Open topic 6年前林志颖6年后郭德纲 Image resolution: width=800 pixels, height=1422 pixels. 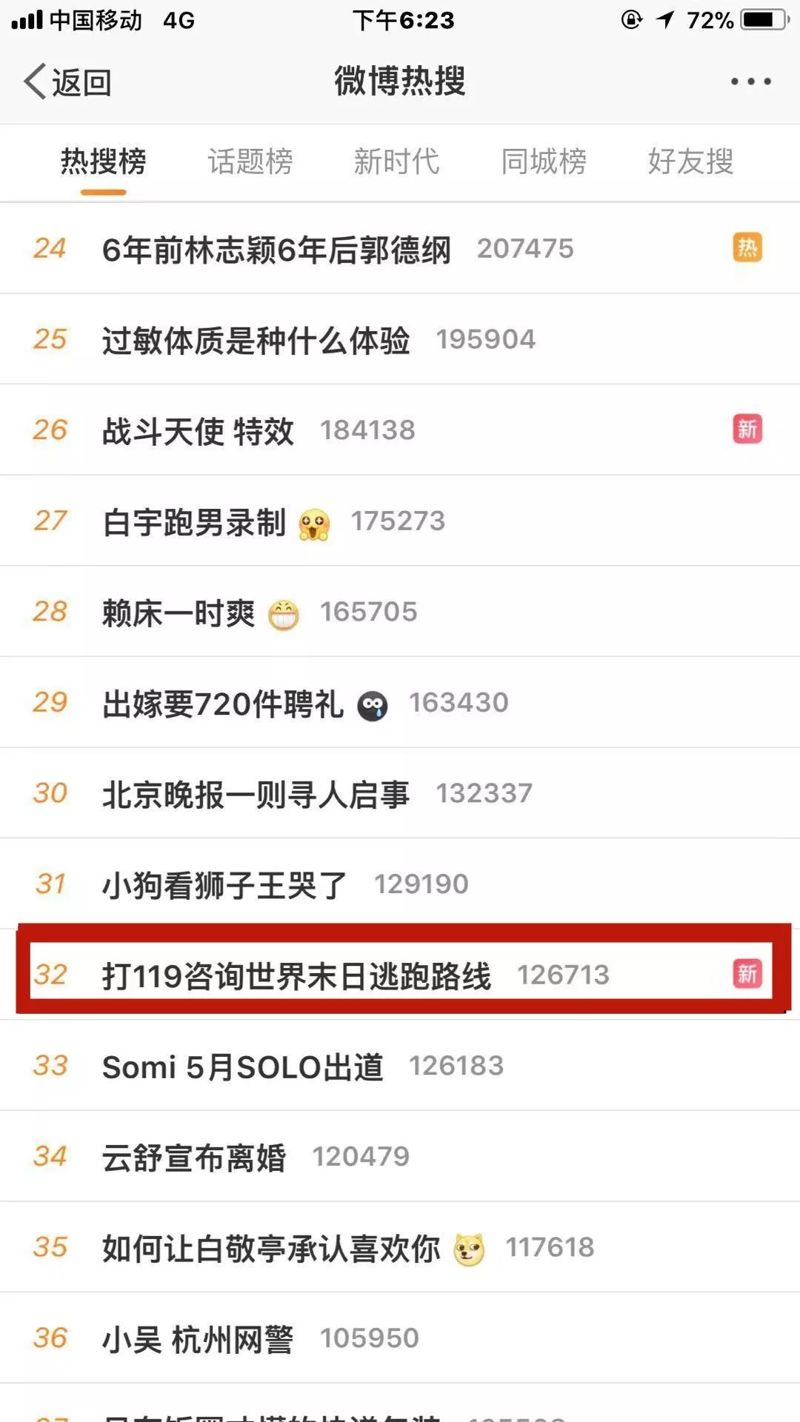(276, 249)
